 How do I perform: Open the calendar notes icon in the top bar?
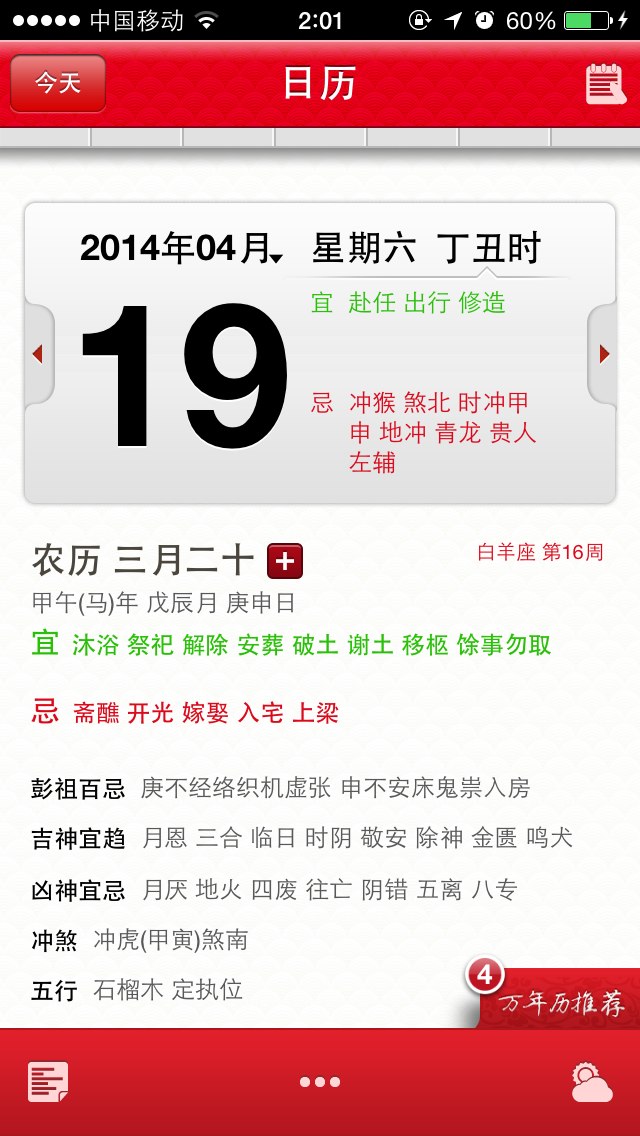[x=606, y=84]
